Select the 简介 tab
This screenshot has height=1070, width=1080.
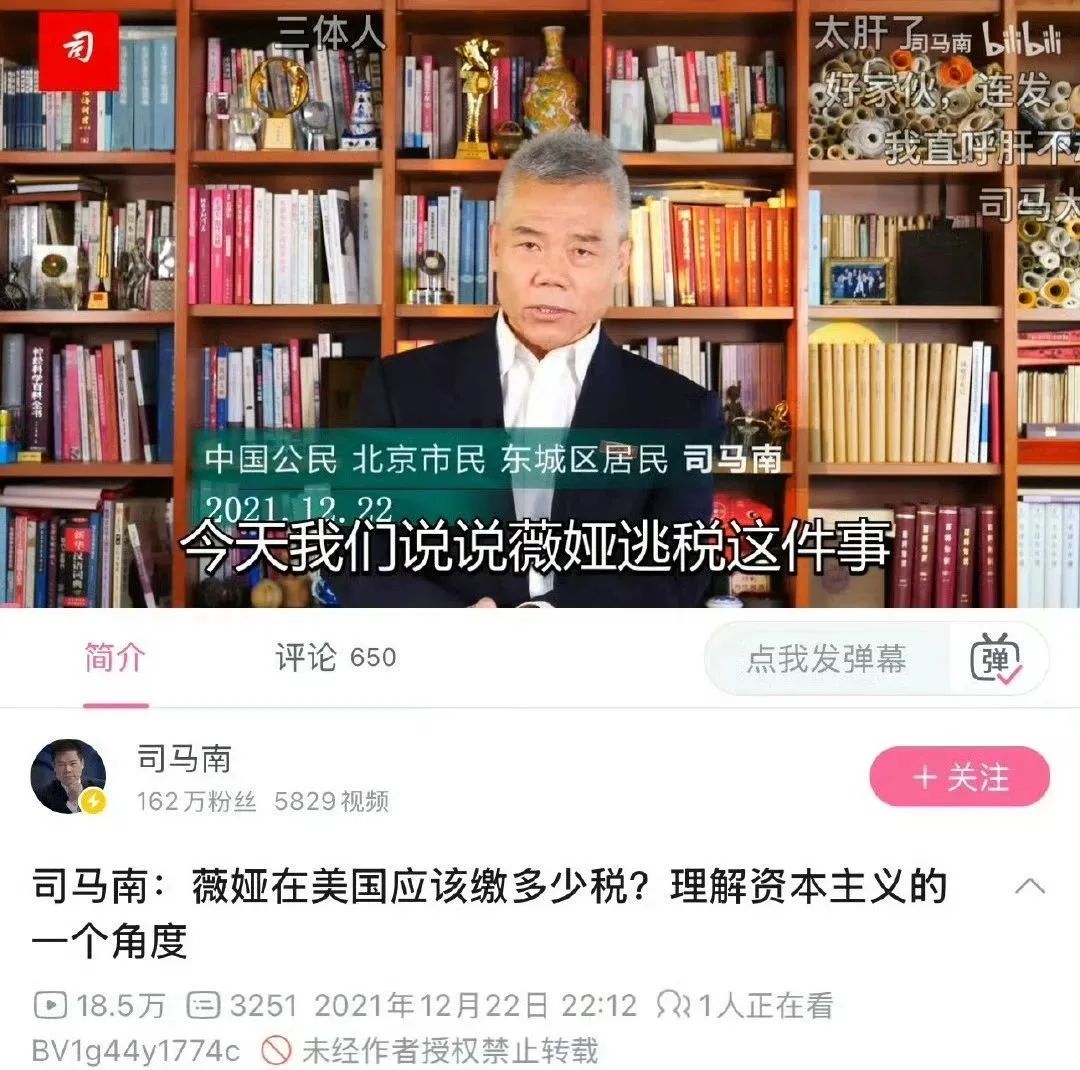tap(115, 658)
